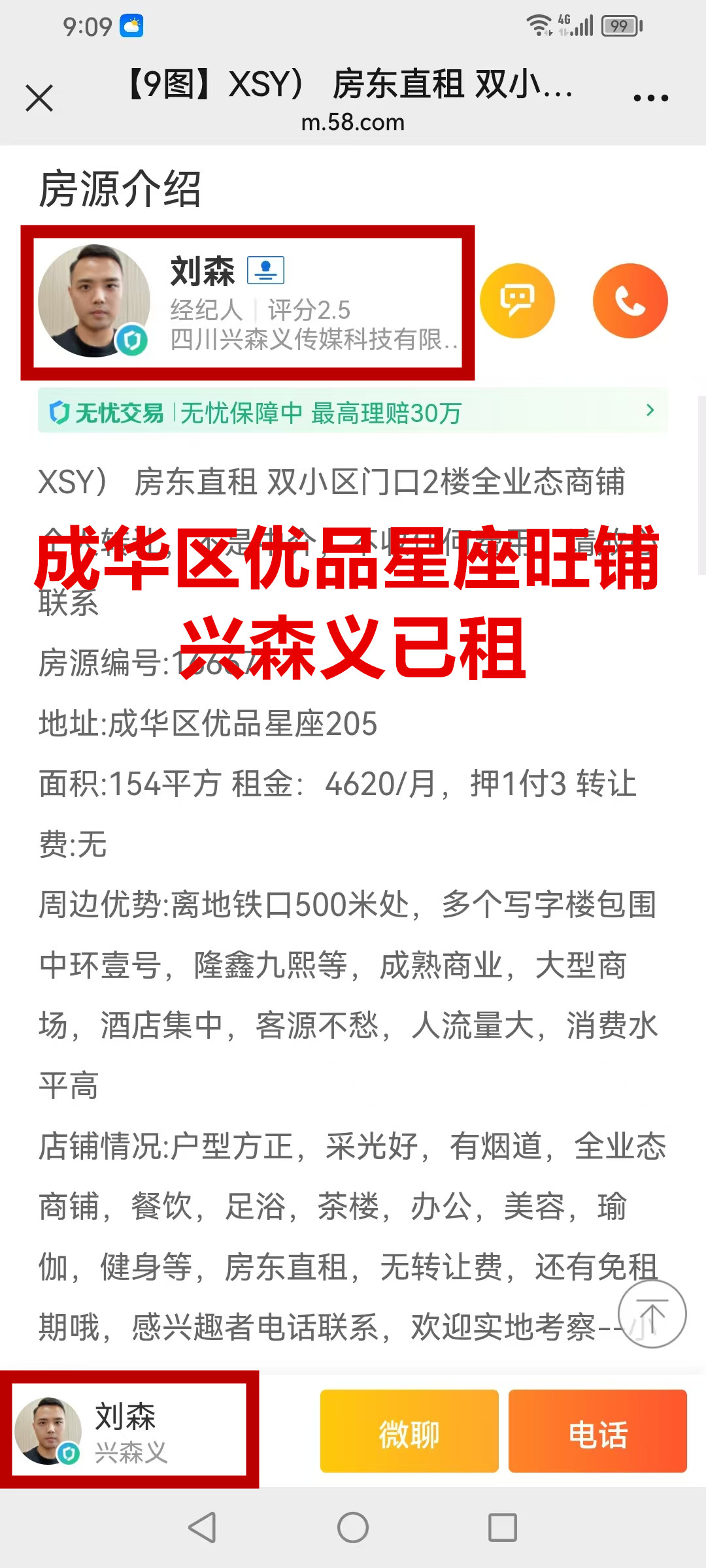
Task: Go back using system navigation
Action: click(x=203, y=1527)
